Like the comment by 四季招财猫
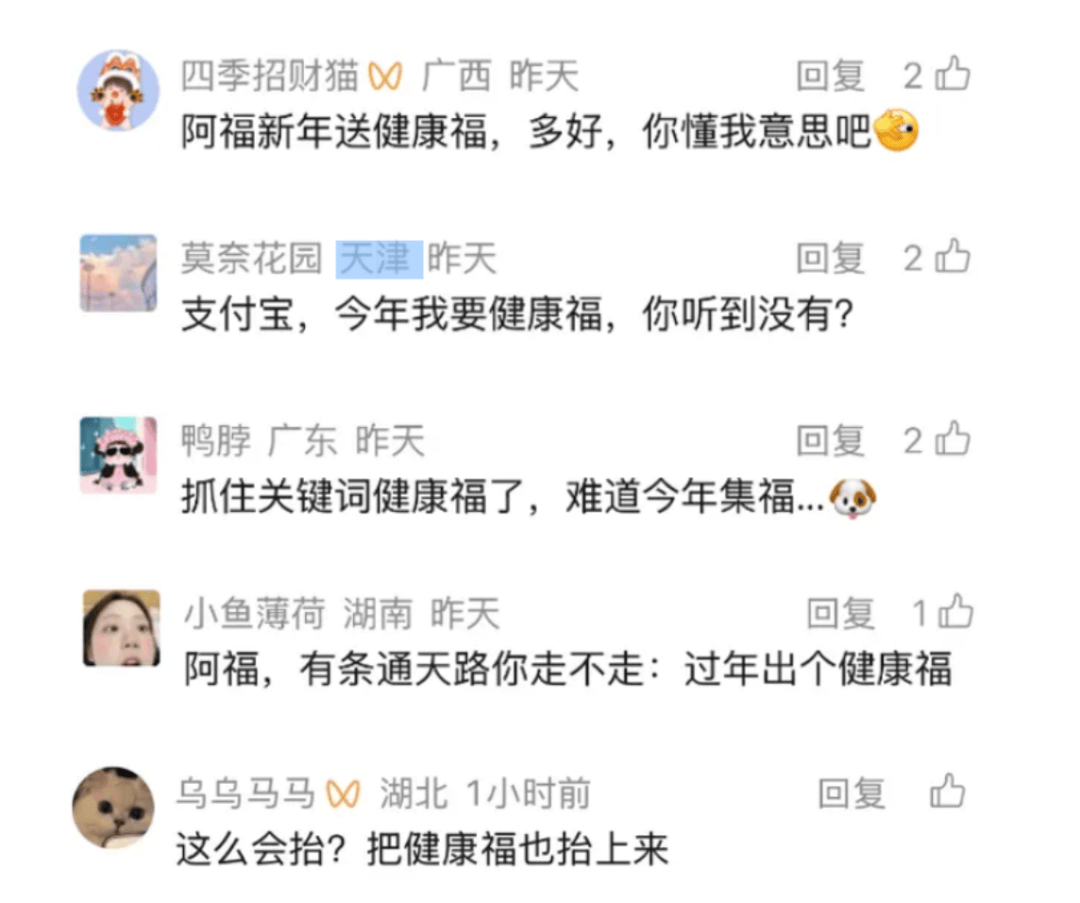The image size is (1080, 903). tap(952, 74)
